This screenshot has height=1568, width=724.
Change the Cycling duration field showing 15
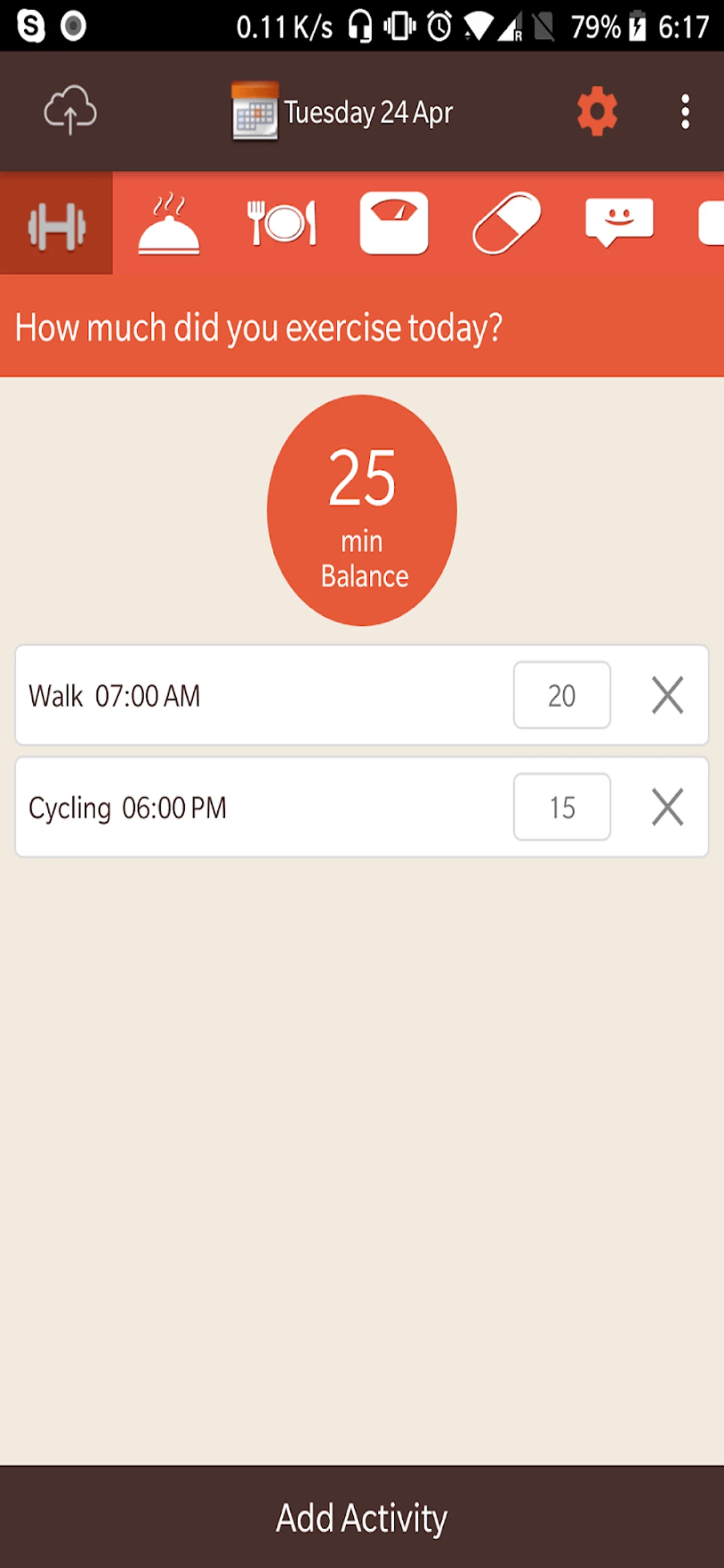point(562,807)
